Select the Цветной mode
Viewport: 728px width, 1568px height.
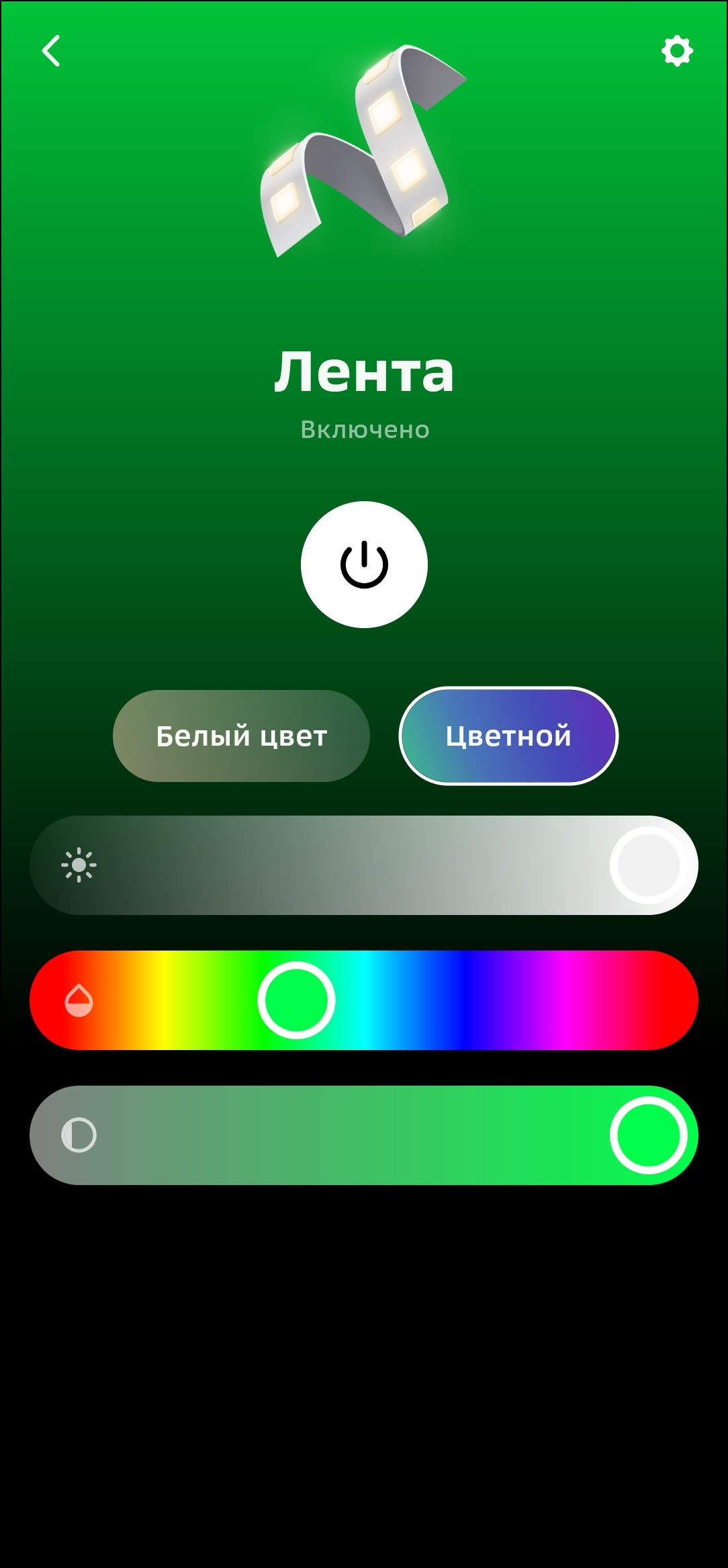(x=508, y=736)
